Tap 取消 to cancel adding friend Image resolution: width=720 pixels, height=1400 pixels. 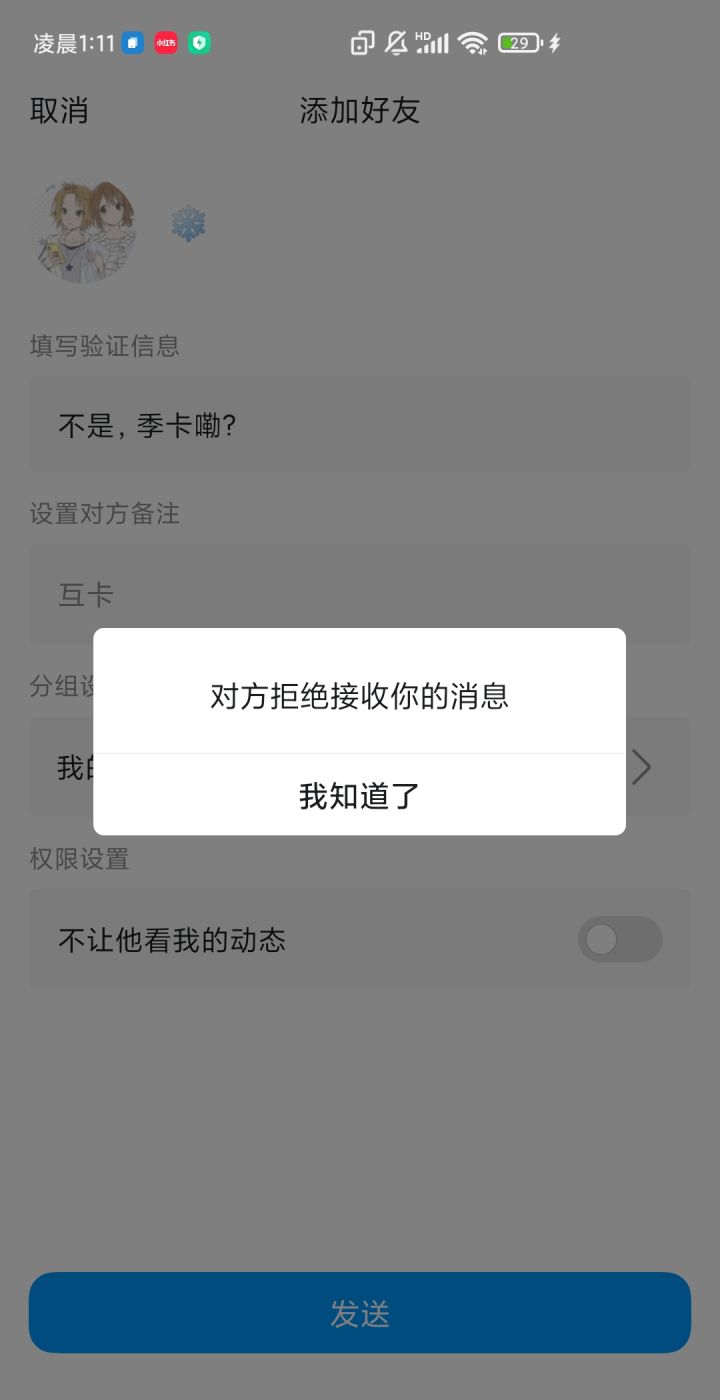[58, 111]
